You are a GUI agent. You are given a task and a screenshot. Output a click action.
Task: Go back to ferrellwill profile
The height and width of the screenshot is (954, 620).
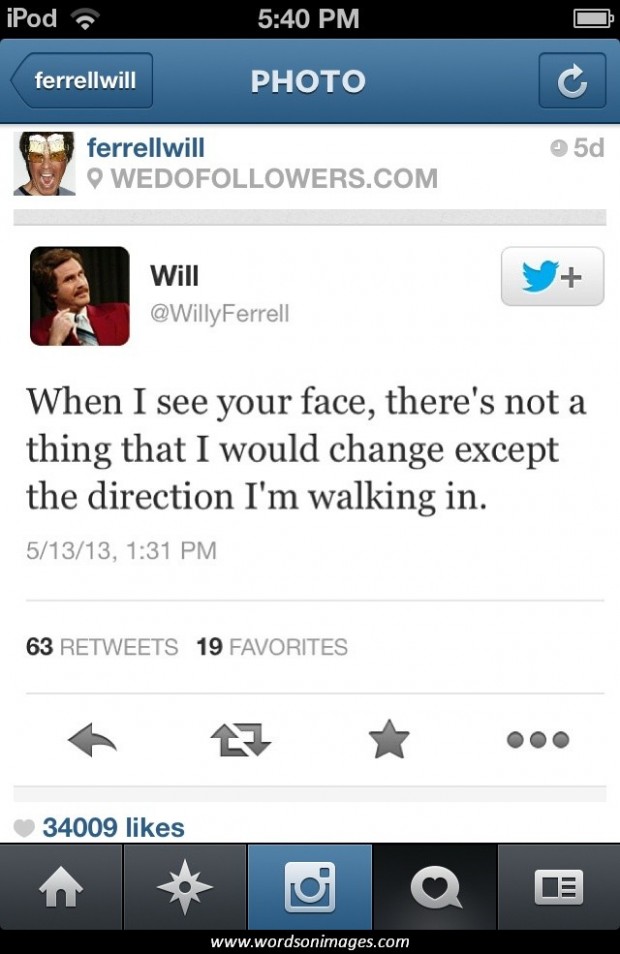[82, 81]
